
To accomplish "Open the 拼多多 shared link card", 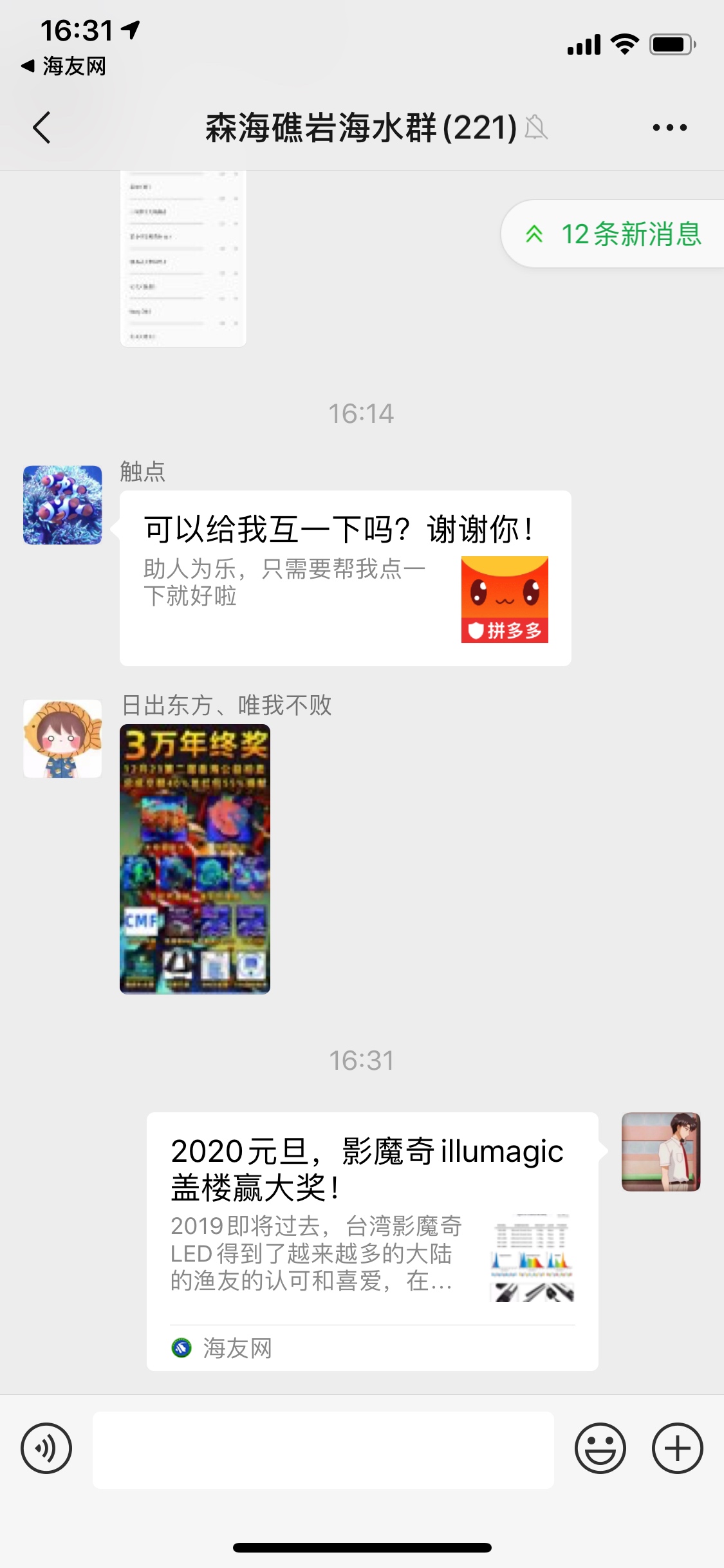I will coord(345,578).
